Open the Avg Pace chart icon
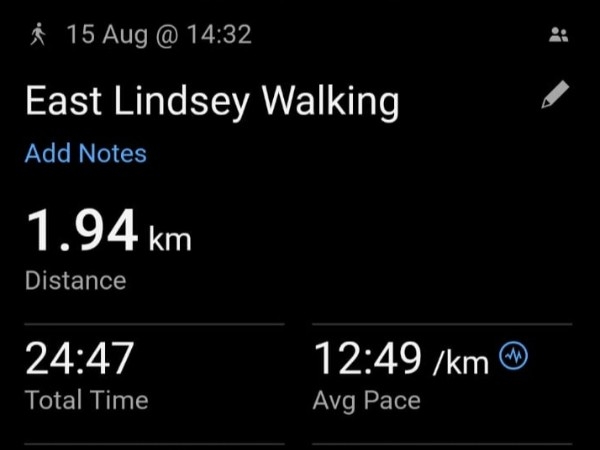Viewport: 600px width, 450px height. tap(513, 357)
